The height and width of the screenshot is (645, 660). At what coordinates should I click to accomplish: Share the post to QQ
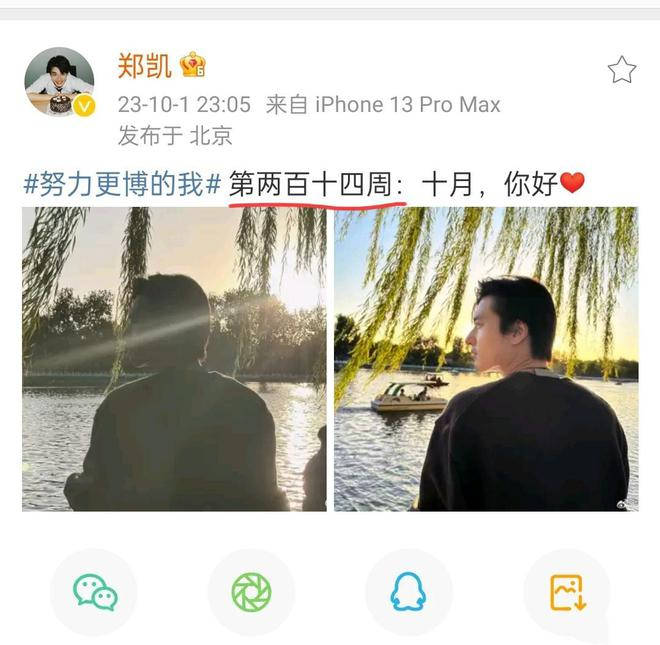[407, 593]
